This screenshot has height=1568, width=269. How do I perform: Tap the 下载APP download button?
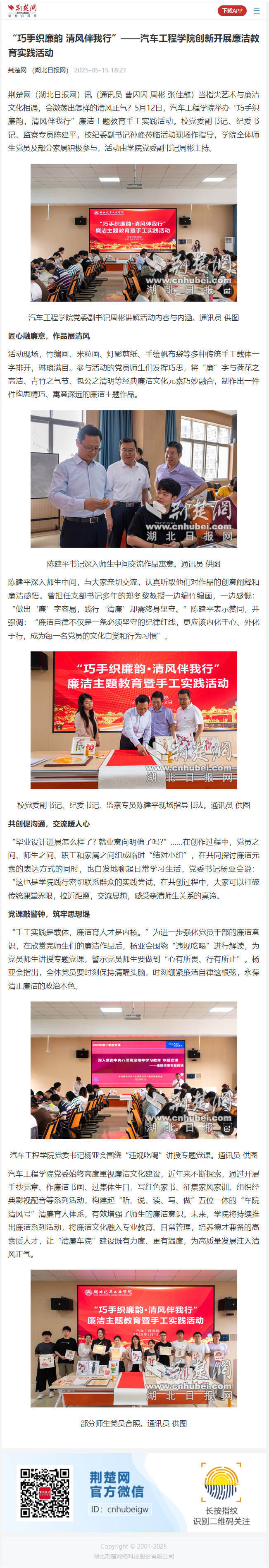(x=232, y=10)
